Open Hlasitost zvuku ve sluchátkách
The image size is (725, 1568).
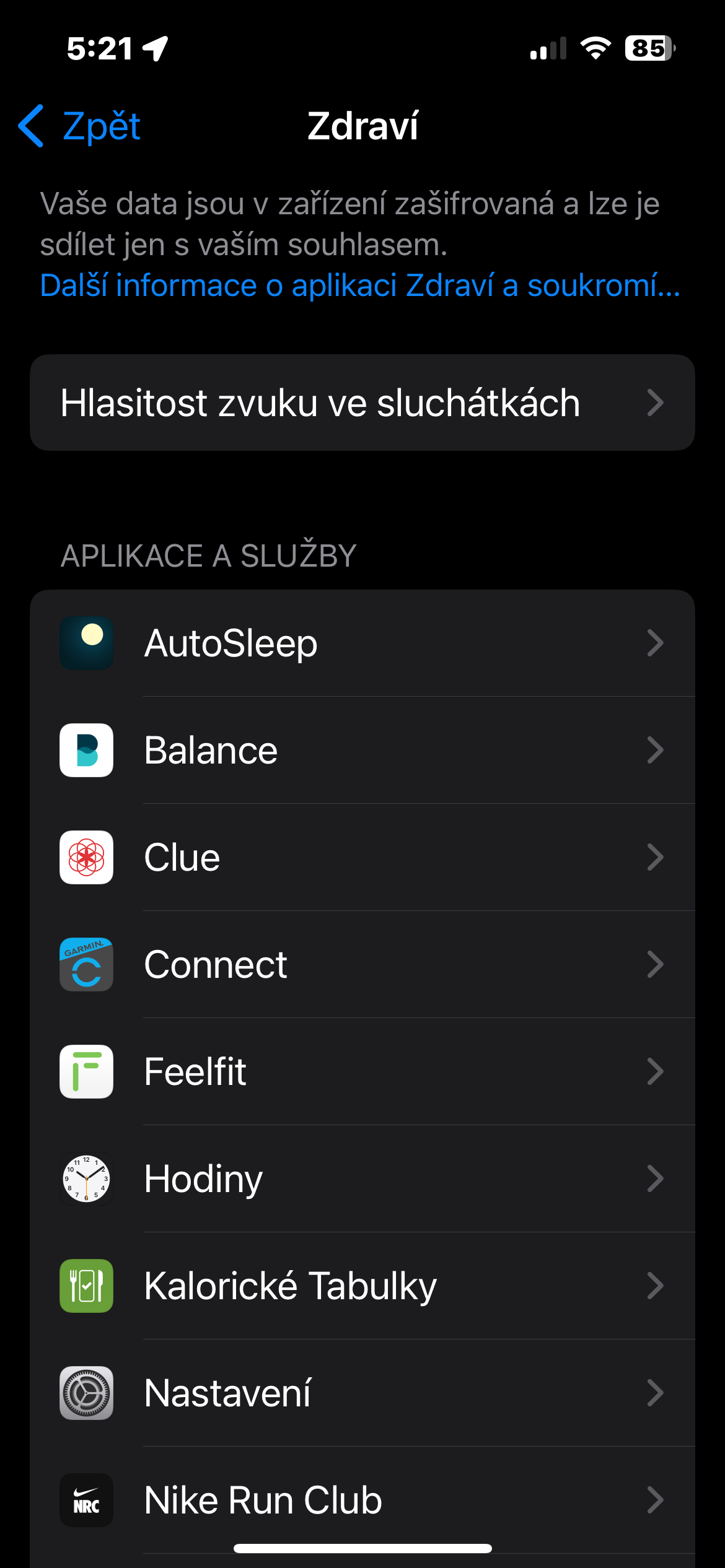362,403
